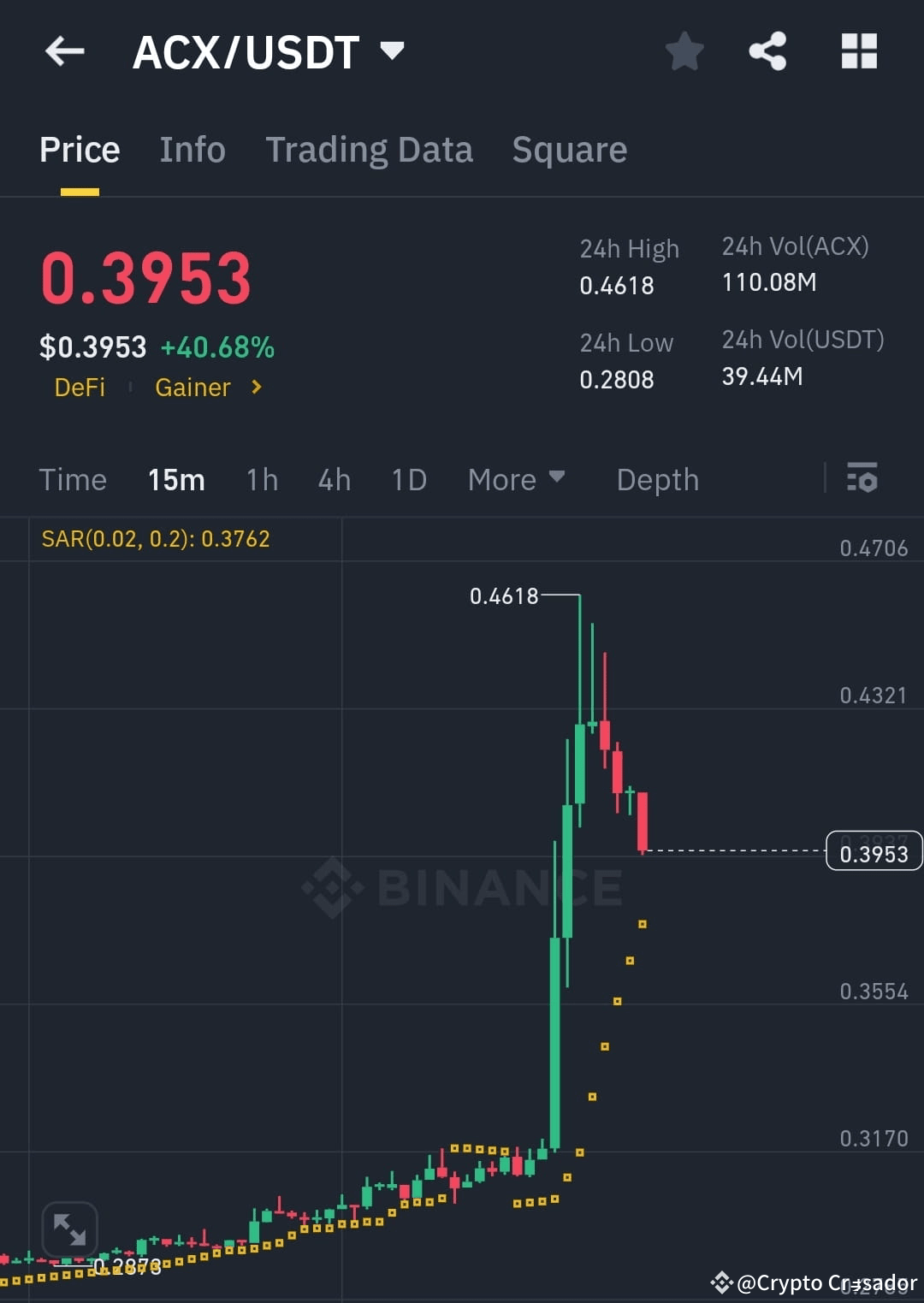Tap the back arrow to exit the chart

click(x=64, y=51)
